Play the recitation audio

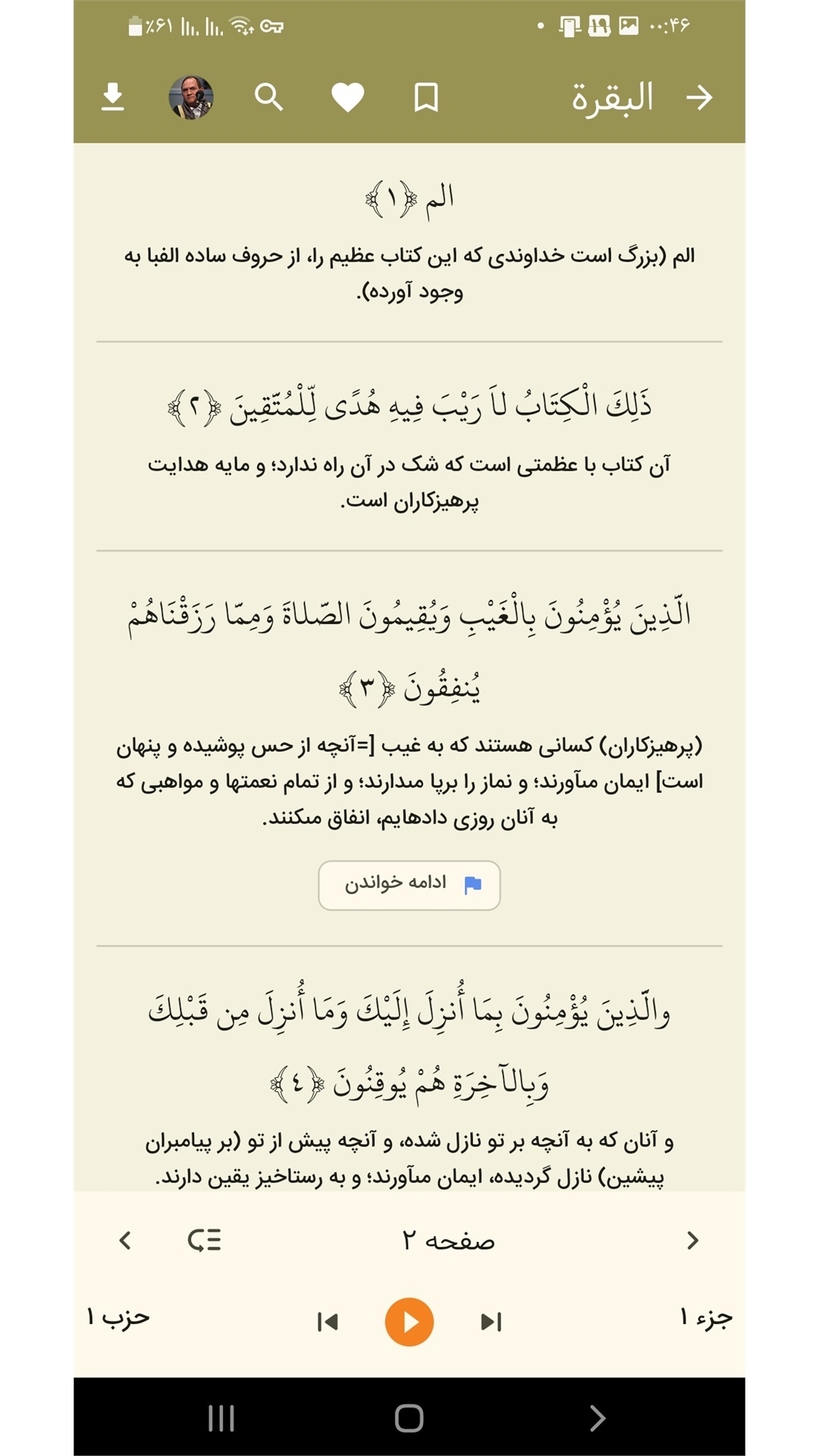point(409,1322)
